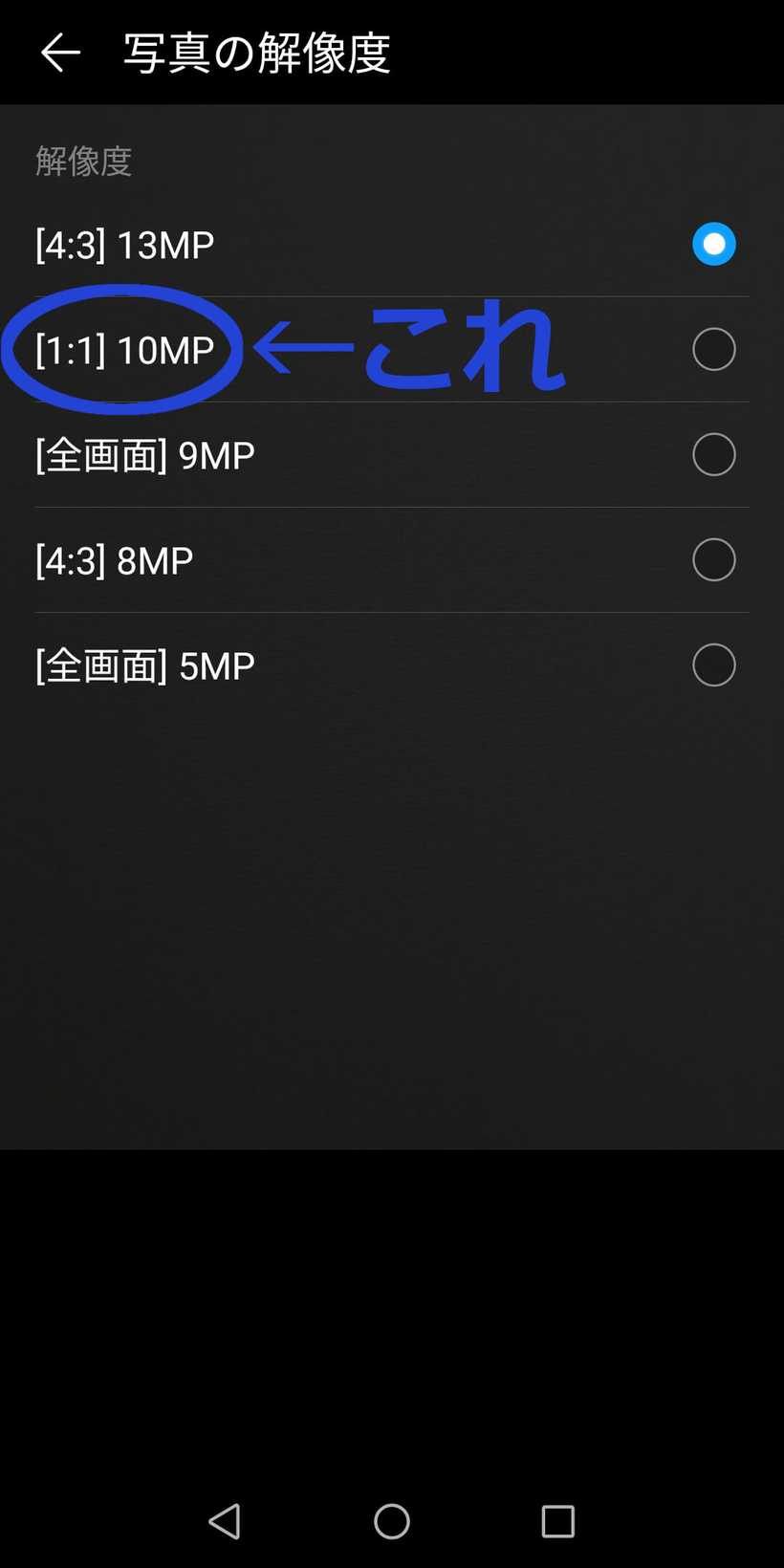Tap the [4:3] 13MP label text
The height and width of the screenshot is (1568, 784).
[123, 244]
